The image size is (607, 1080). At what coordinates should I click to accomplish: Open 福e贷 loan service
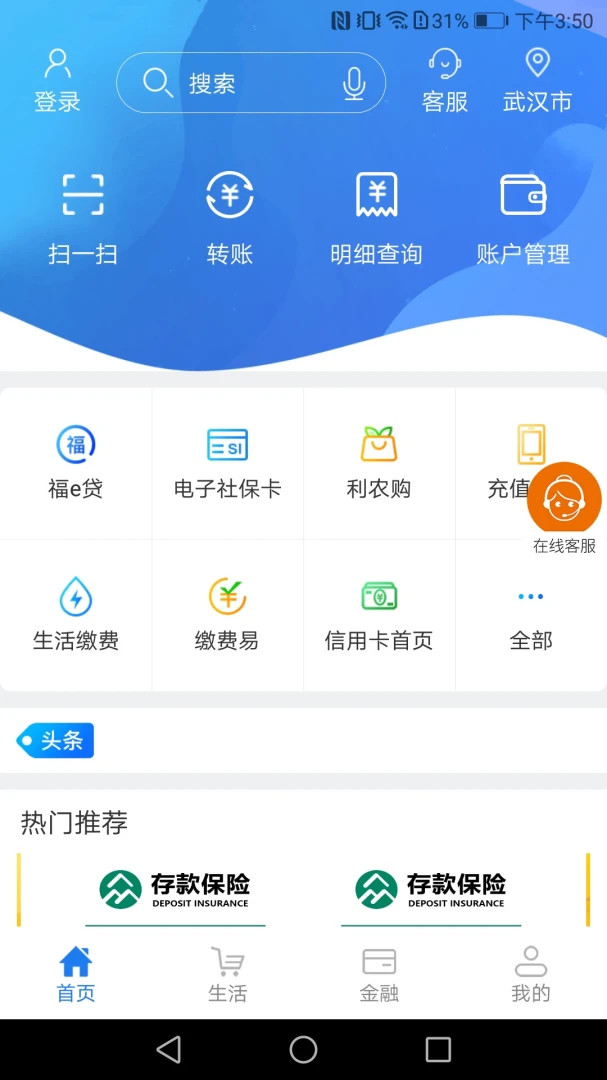(76, 463)
